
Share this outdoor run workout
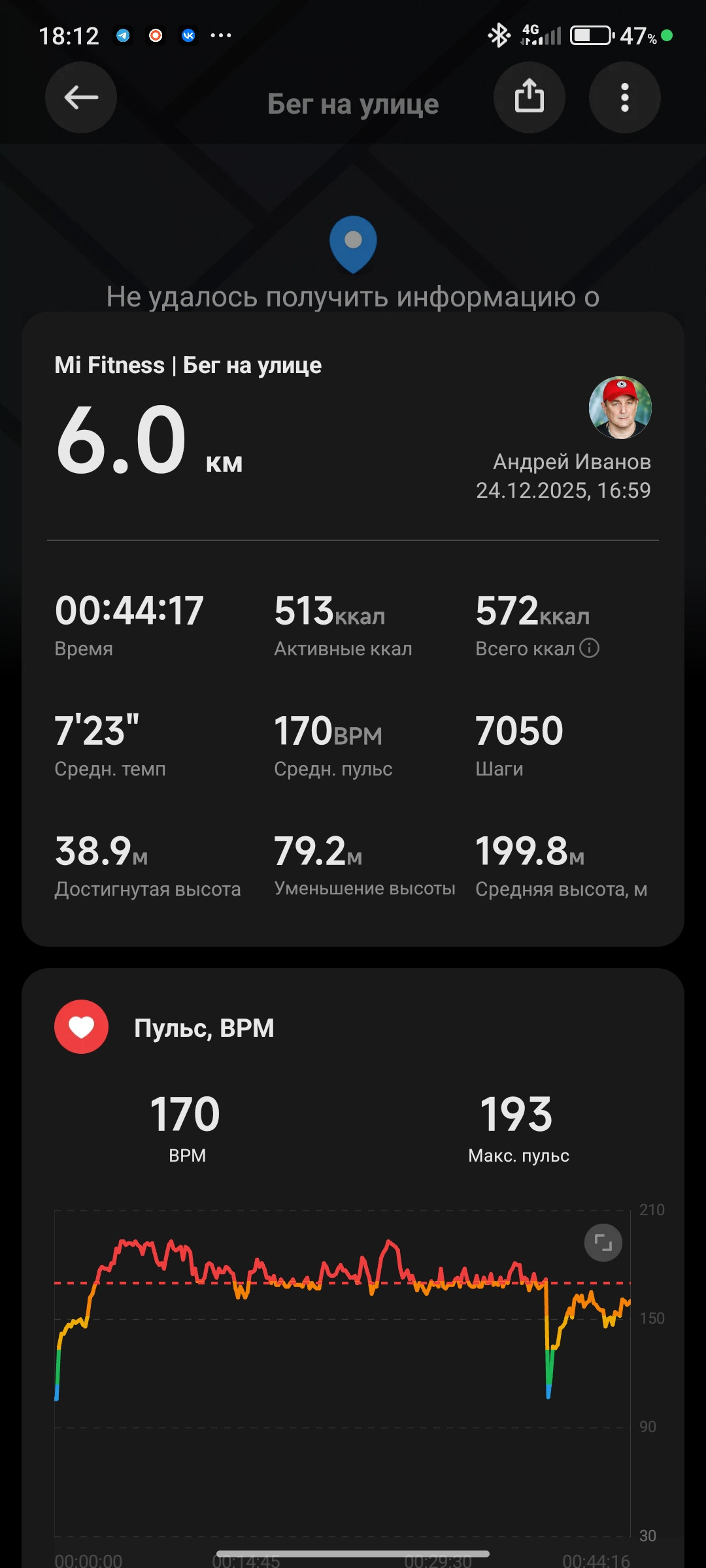tap(529, 97)
